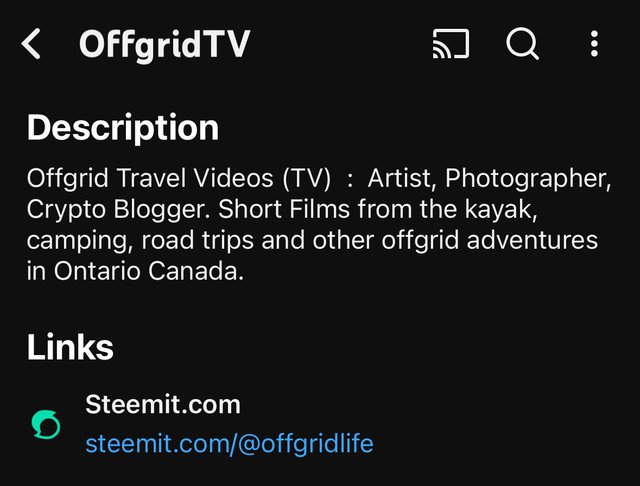Open the steemit.com/@offgridlife link
The image size is (640, 486).
coord(229,444)
